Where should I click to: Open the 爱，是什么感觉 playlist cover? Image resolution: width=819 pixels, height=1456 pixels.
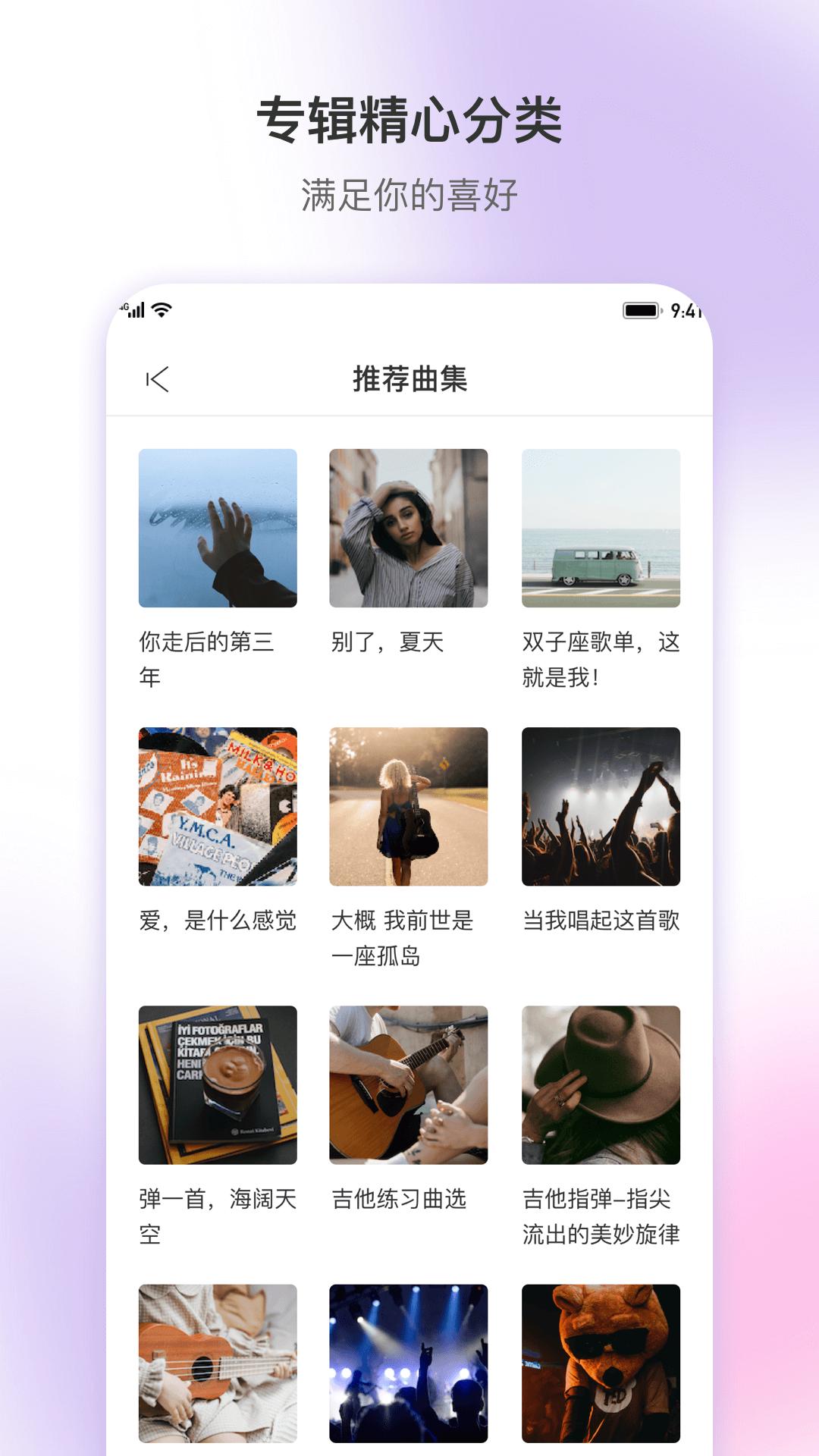tap(217, 806)
